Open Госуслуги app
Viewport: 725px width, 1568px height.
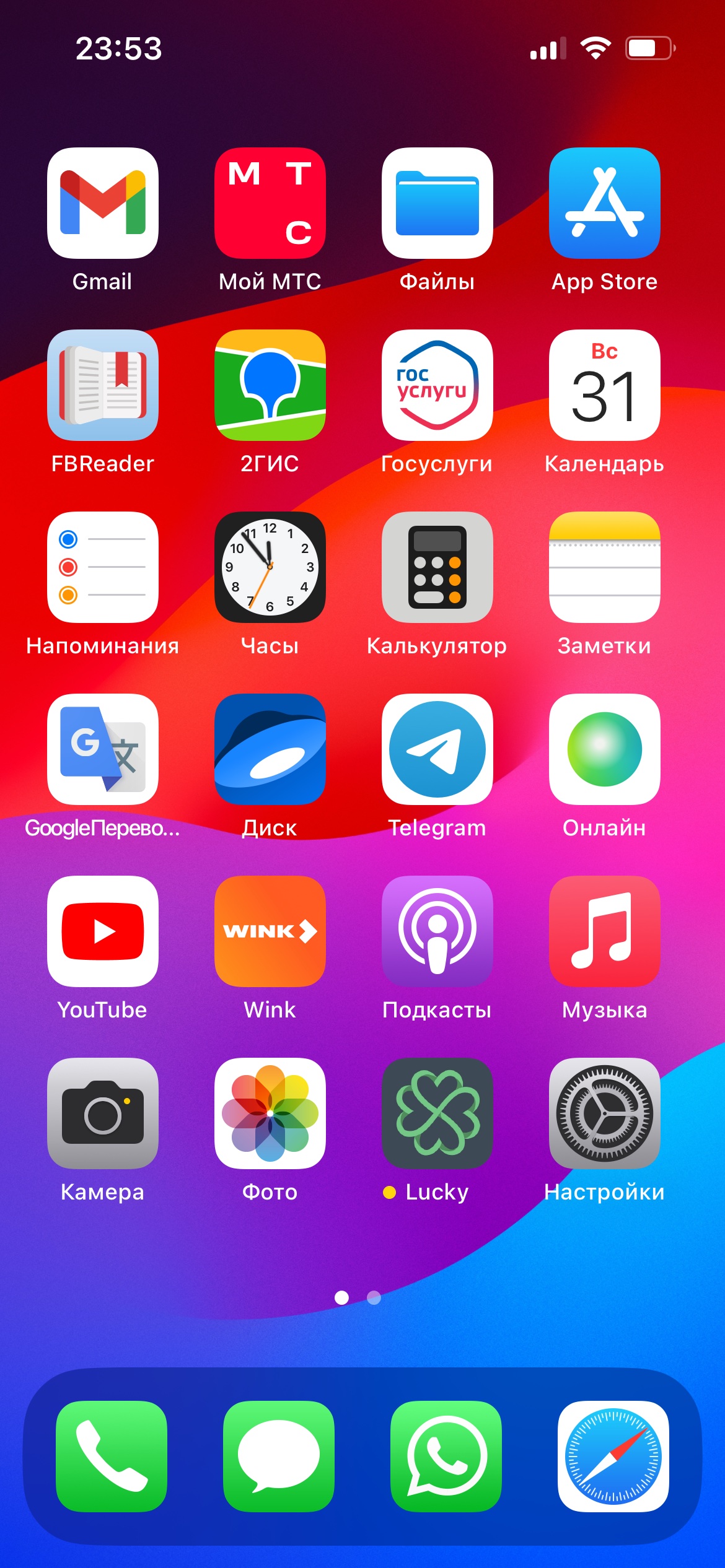coord(437,385)
